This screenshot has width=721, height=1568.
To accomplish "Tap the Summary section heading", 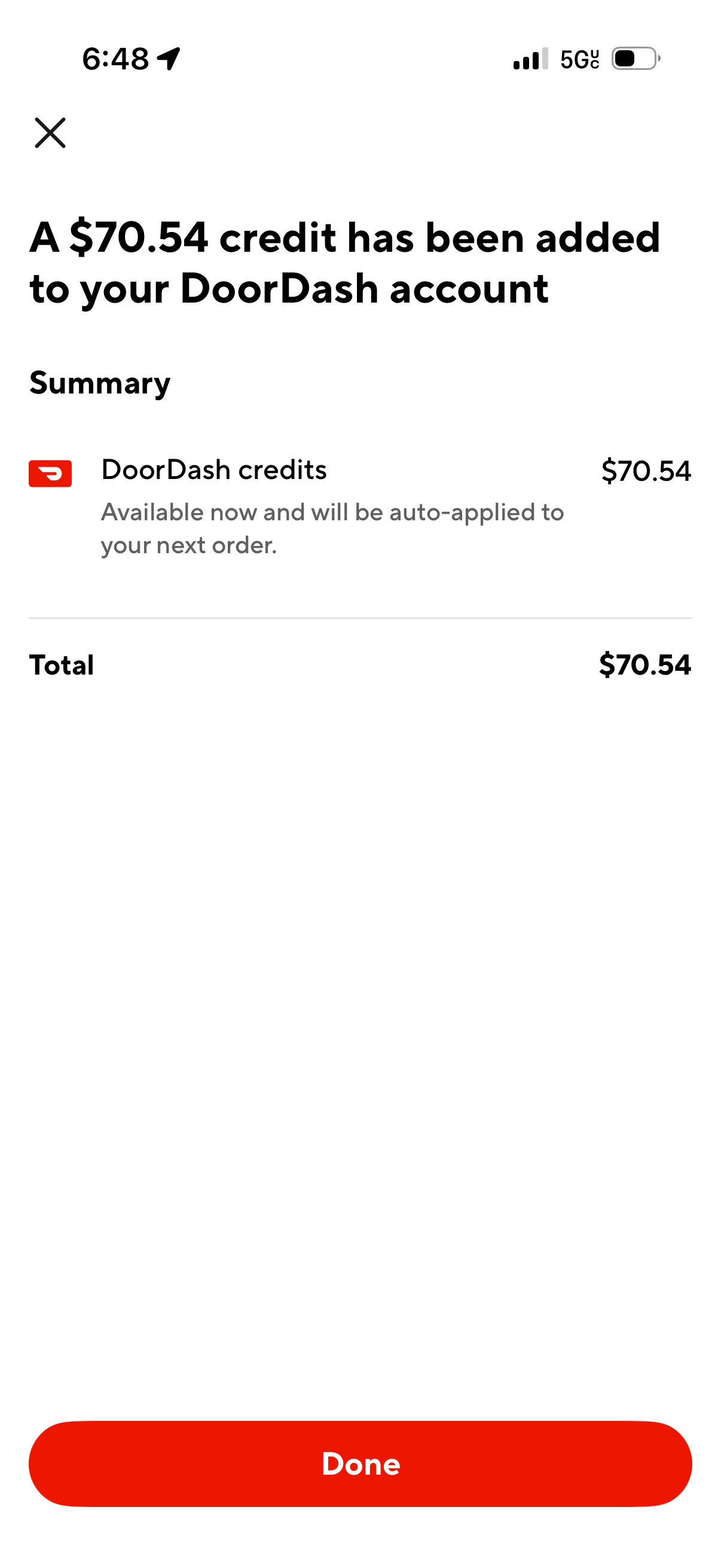I will 100,382.
